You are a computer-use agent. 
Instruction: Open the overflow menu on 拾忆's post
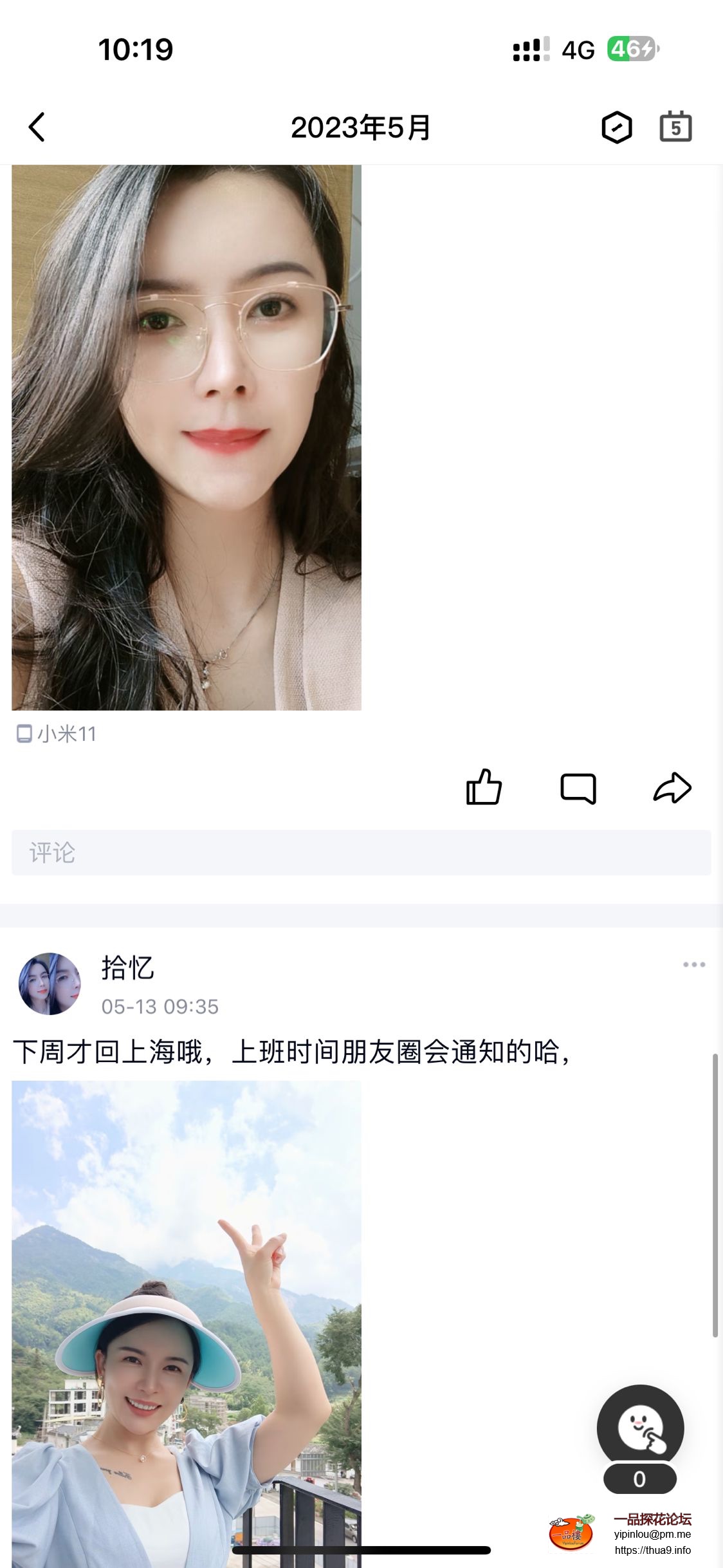694,964
